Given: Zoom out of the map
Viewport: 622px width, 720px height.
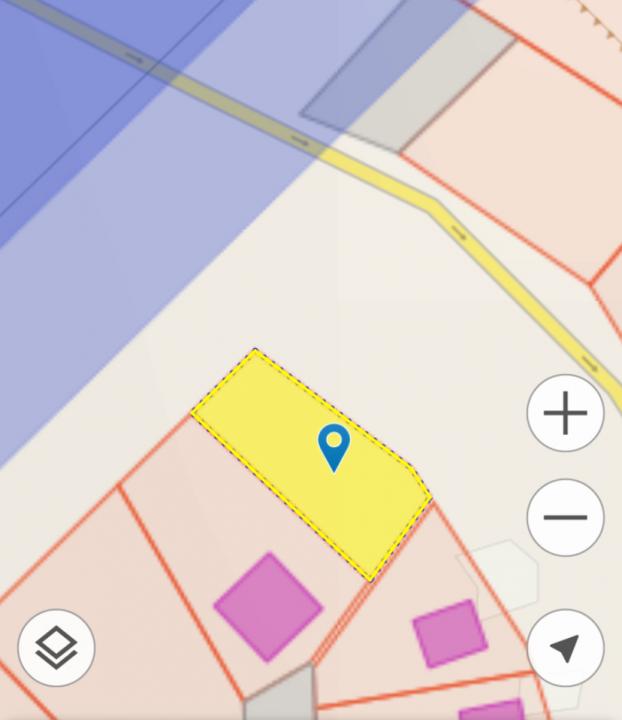Looking at the screenshot, I should click(x=565, y=517).
